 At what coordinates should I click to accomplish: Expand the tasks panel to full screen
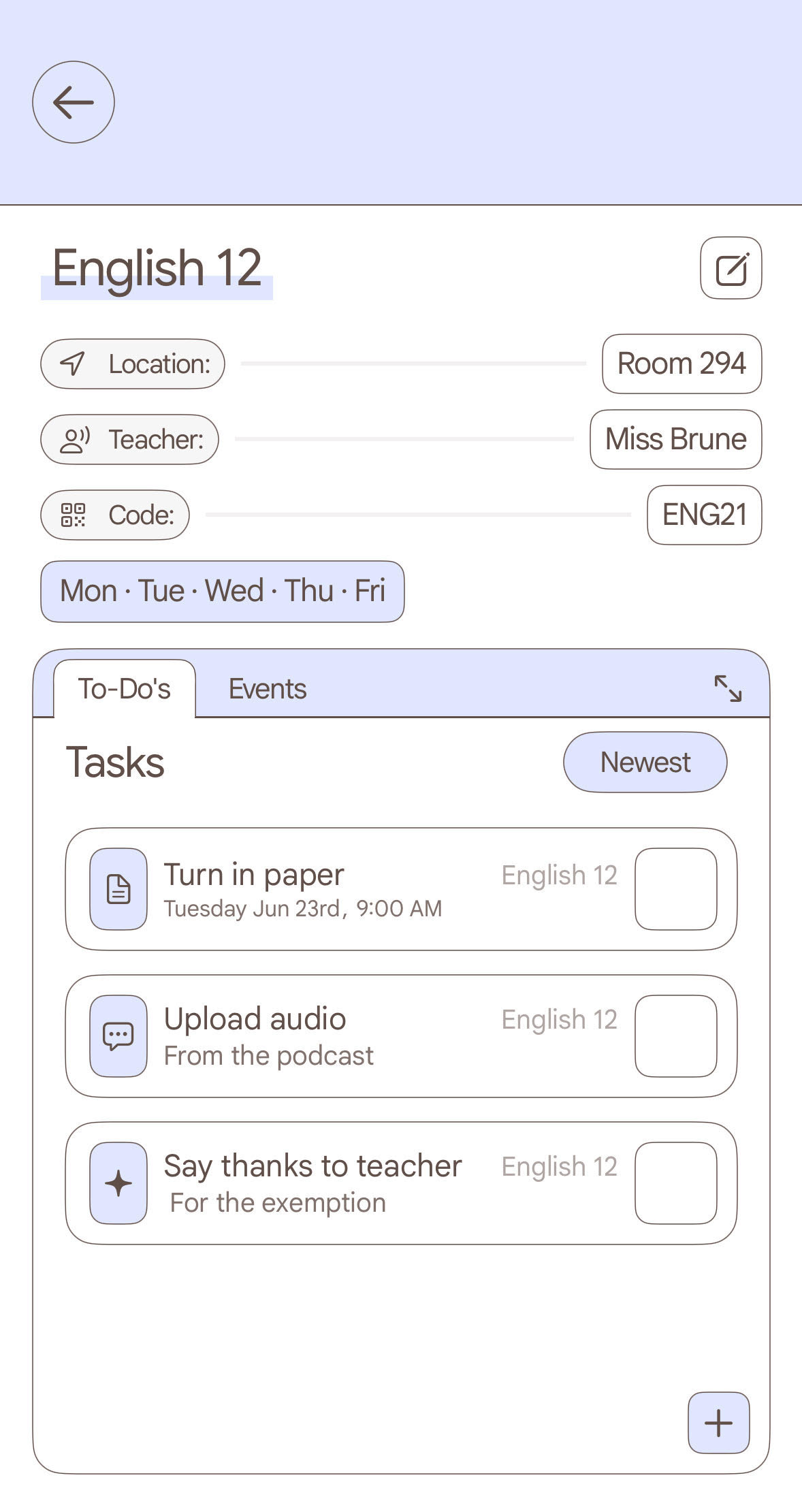point(728,688)
